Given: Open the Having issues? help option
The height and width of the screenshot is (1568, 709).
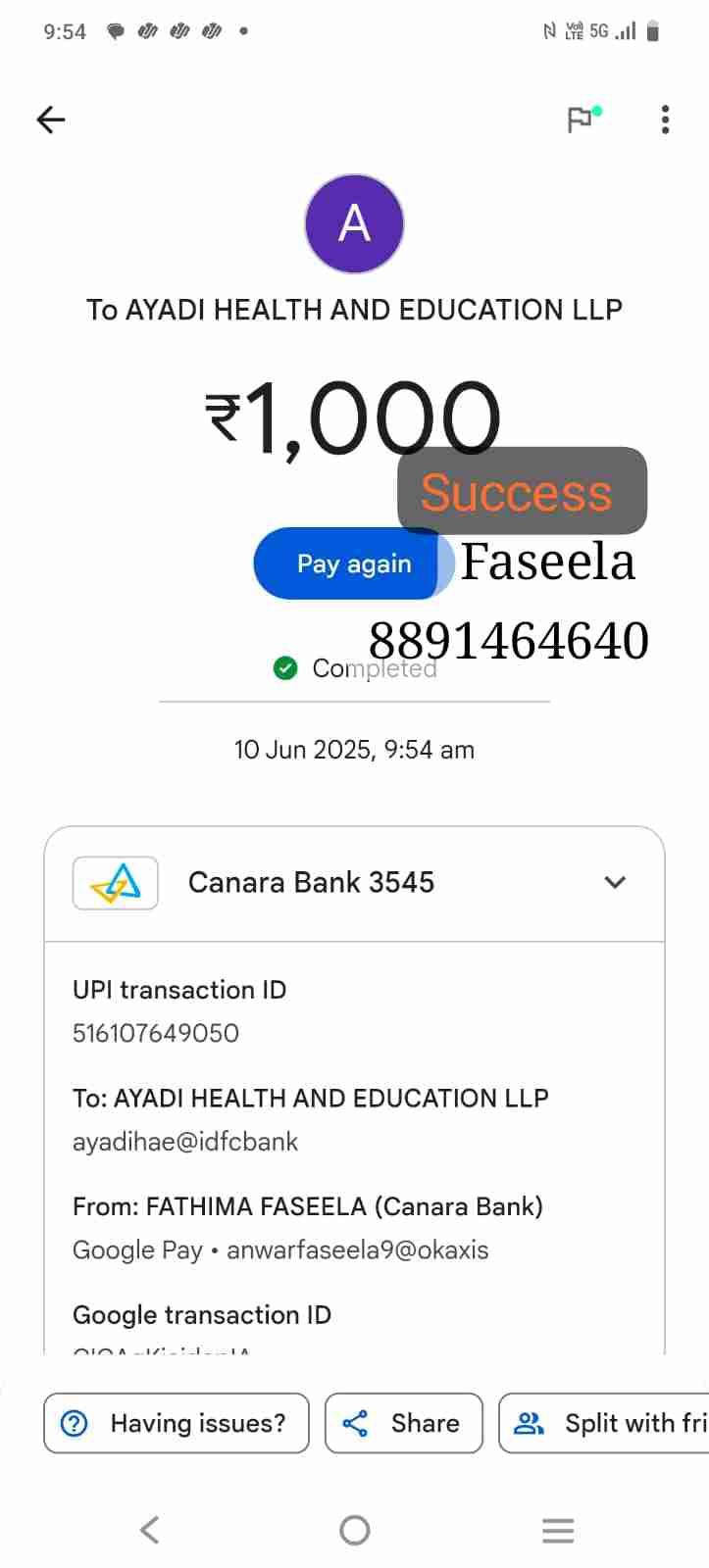Looking at the screenshot, I should click(177, 1423).
